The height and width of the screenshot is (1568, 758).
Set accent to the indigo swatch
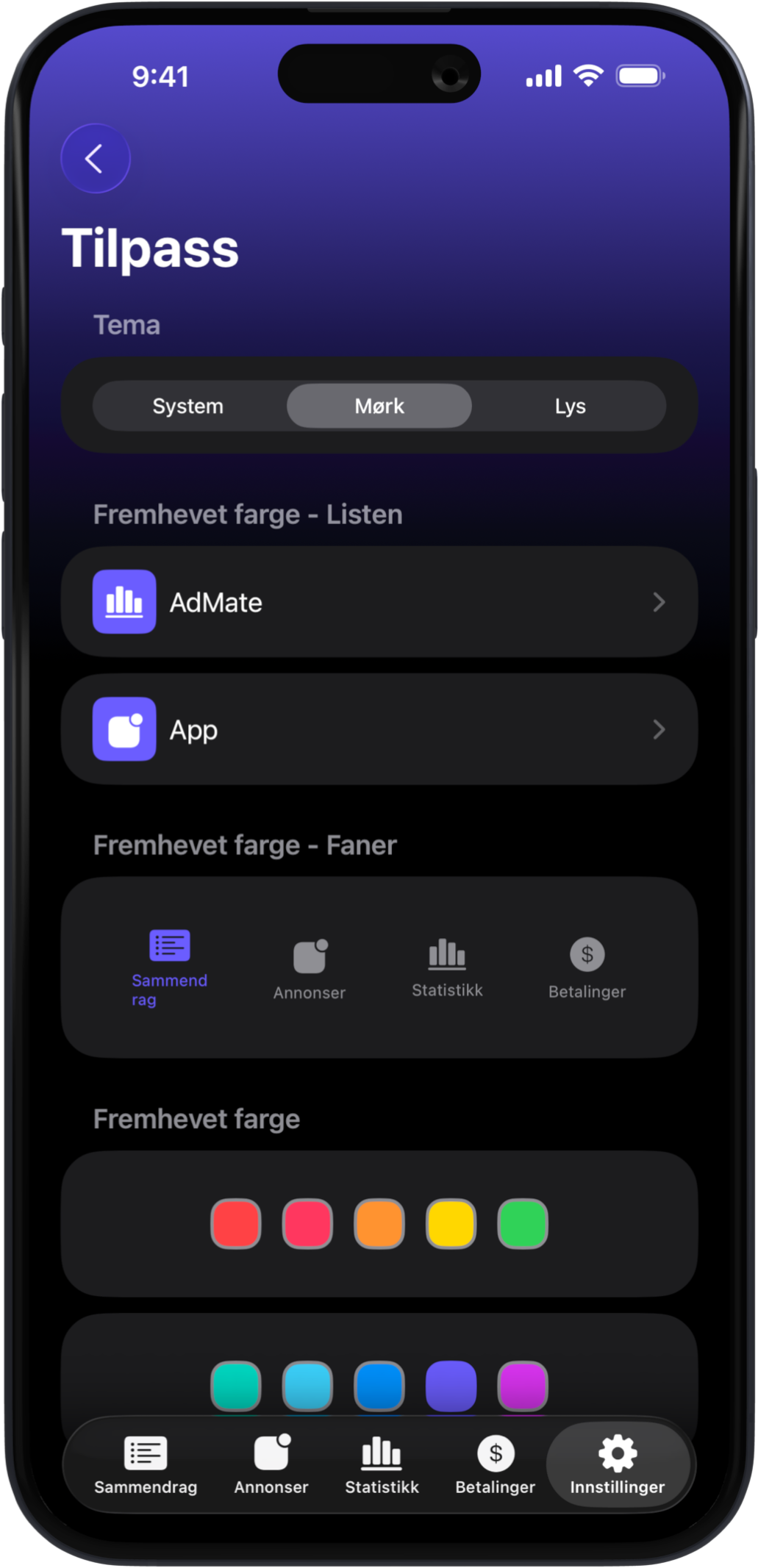[x=451, y=1386]
